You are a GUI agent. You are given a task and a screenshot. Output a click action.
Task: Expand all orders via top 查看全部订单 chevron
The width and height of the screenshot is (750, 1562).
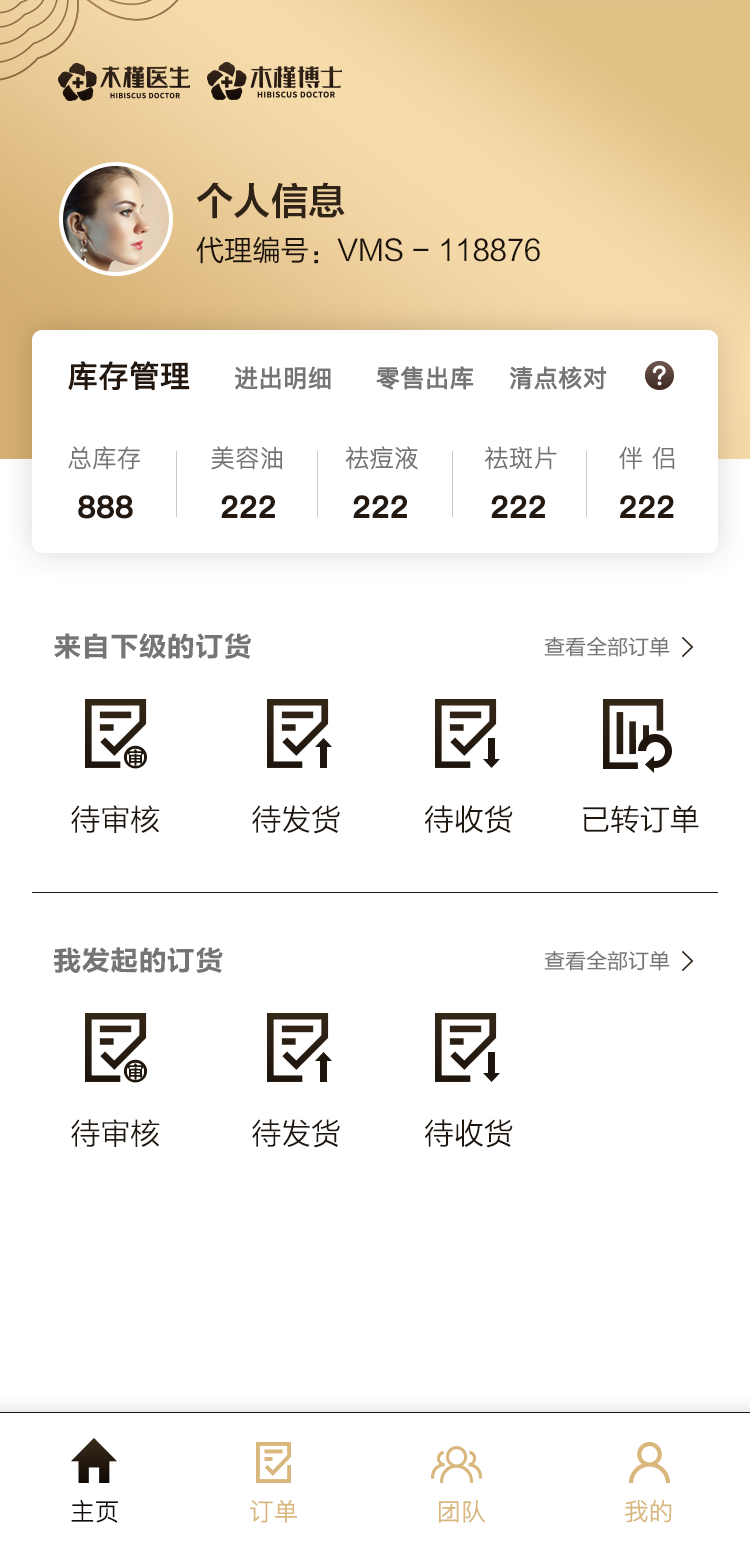click(686, 647)
